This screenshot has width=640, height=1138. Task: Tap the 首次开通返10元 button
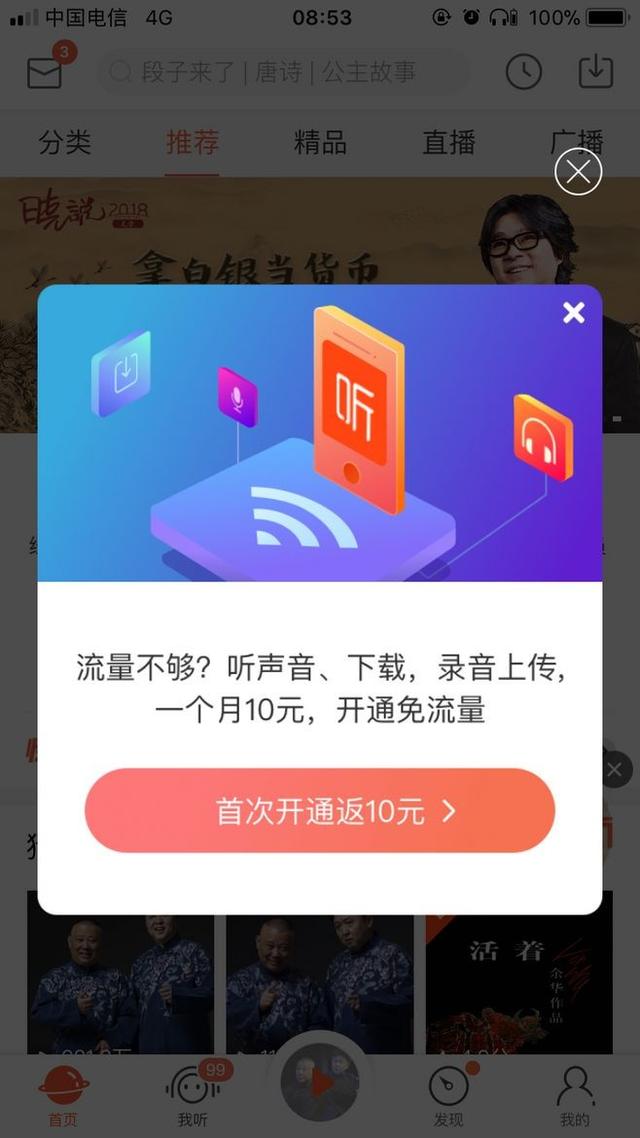(320, 811)
